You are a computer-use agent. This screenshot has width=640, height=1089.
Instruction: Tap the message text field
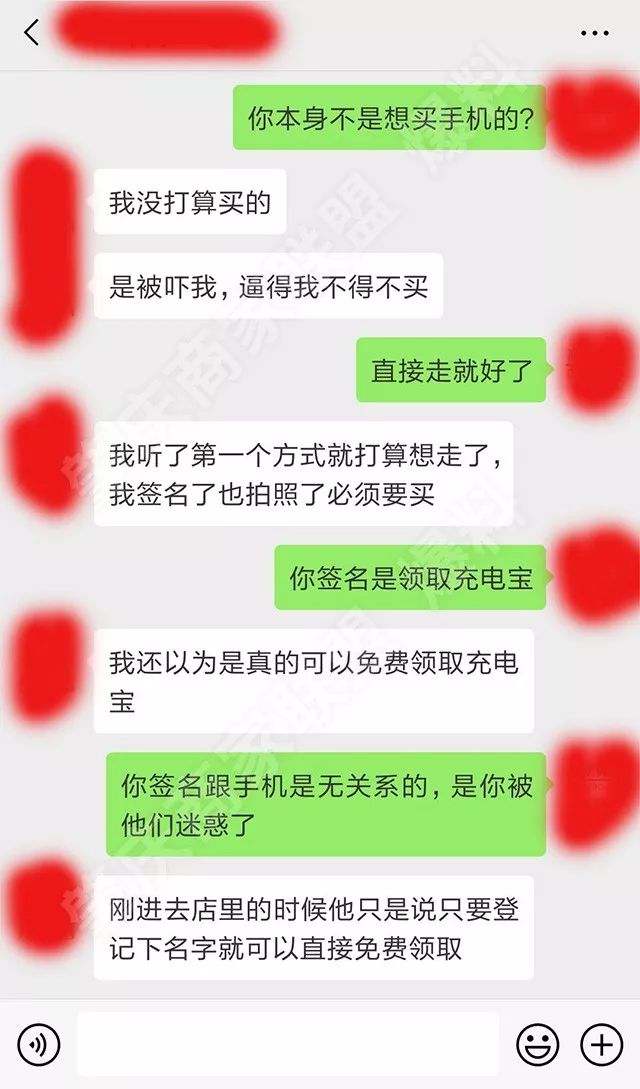(x=288, y=1044)
